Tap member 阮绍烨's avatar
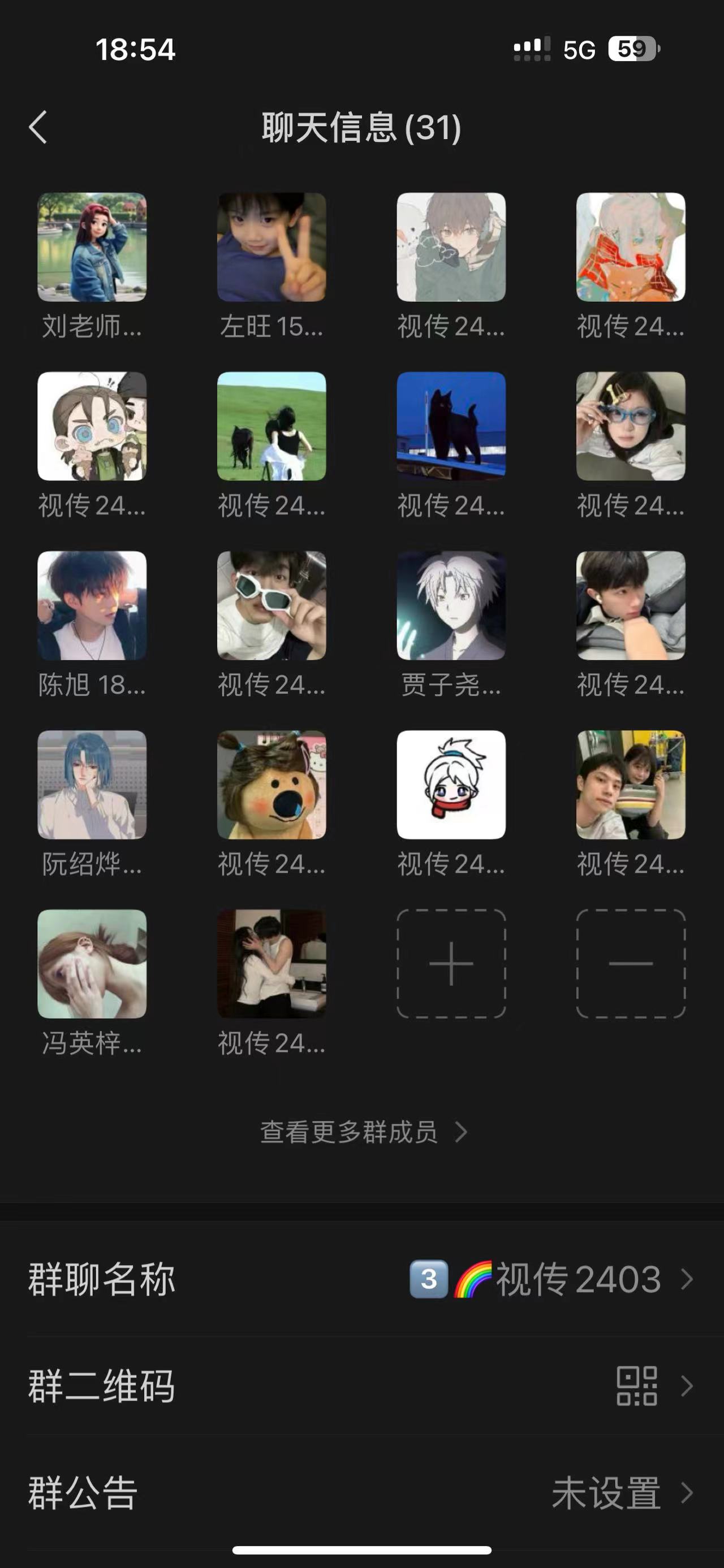Screen dimensions: 724x1568 (92, 785)
